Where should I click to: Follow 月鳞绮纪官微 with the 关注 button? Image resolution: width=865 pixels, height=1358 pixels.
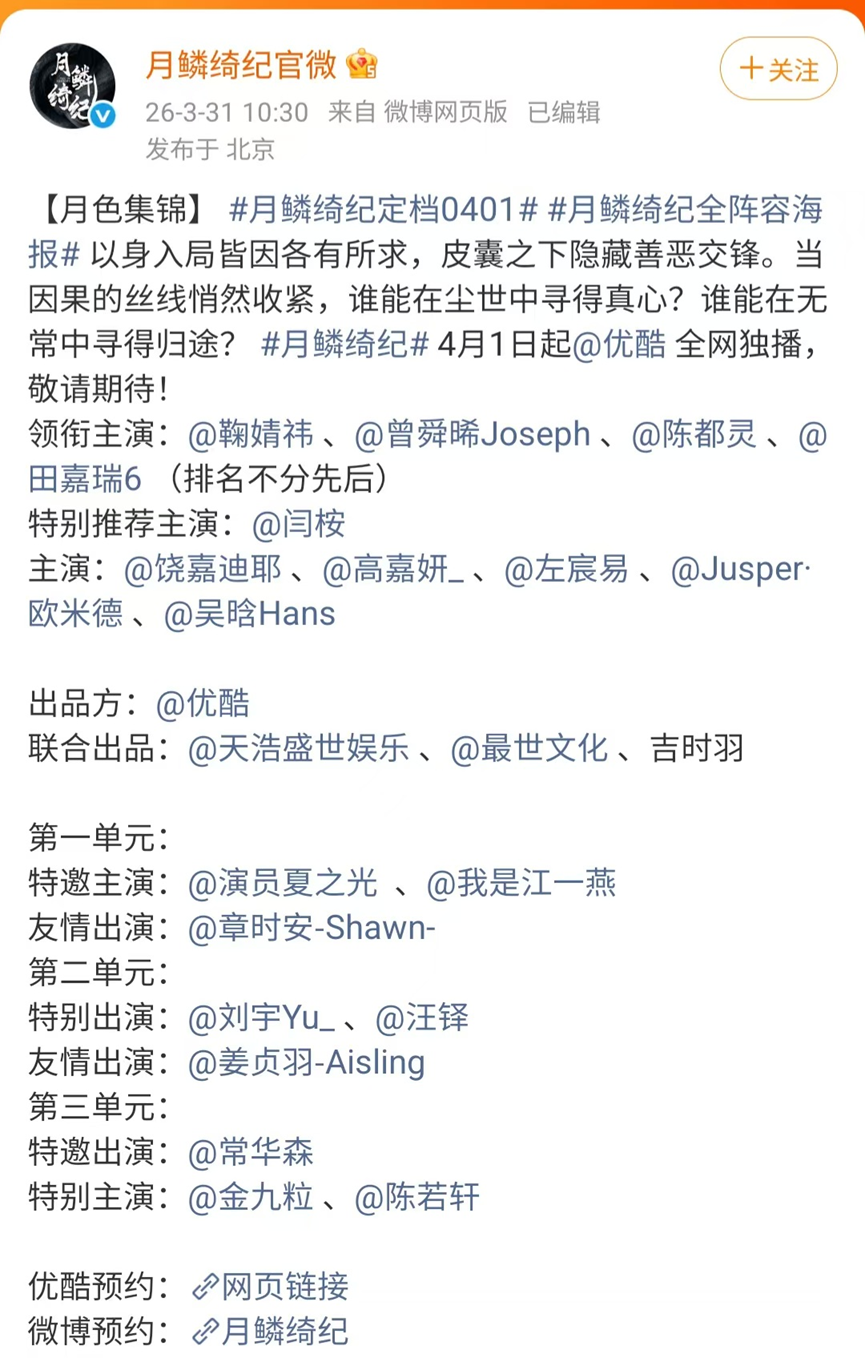click(x=778, y=69)
